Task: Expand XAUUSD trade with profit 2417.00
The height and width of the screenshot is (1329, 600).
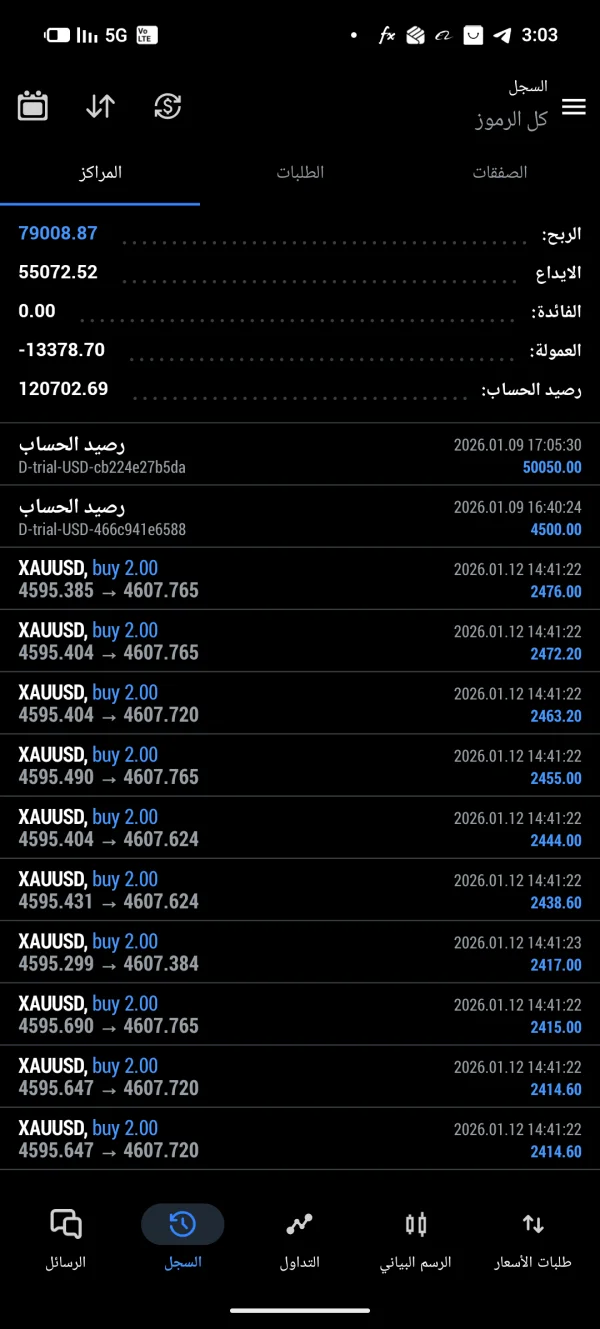Action: pos(300,952)
